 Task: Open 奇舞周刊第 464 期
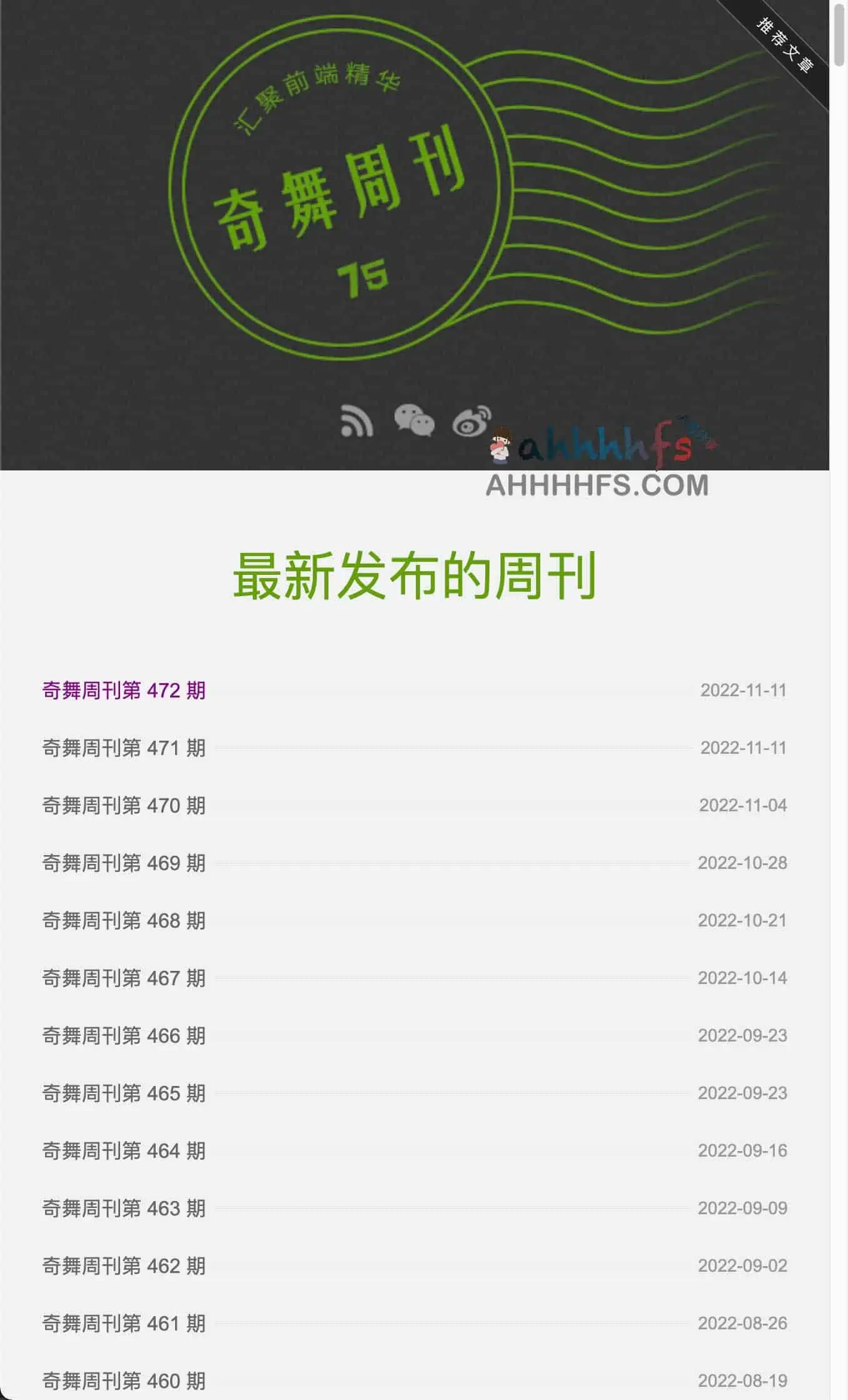124,1150
